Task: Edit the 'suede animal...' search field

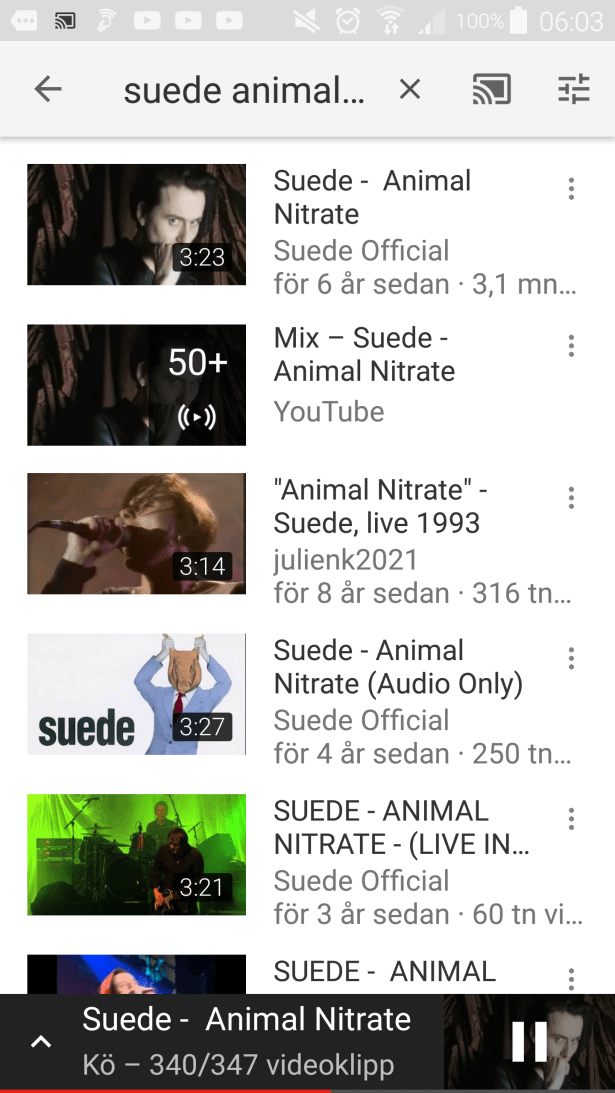Action: [x=244, y=91]
